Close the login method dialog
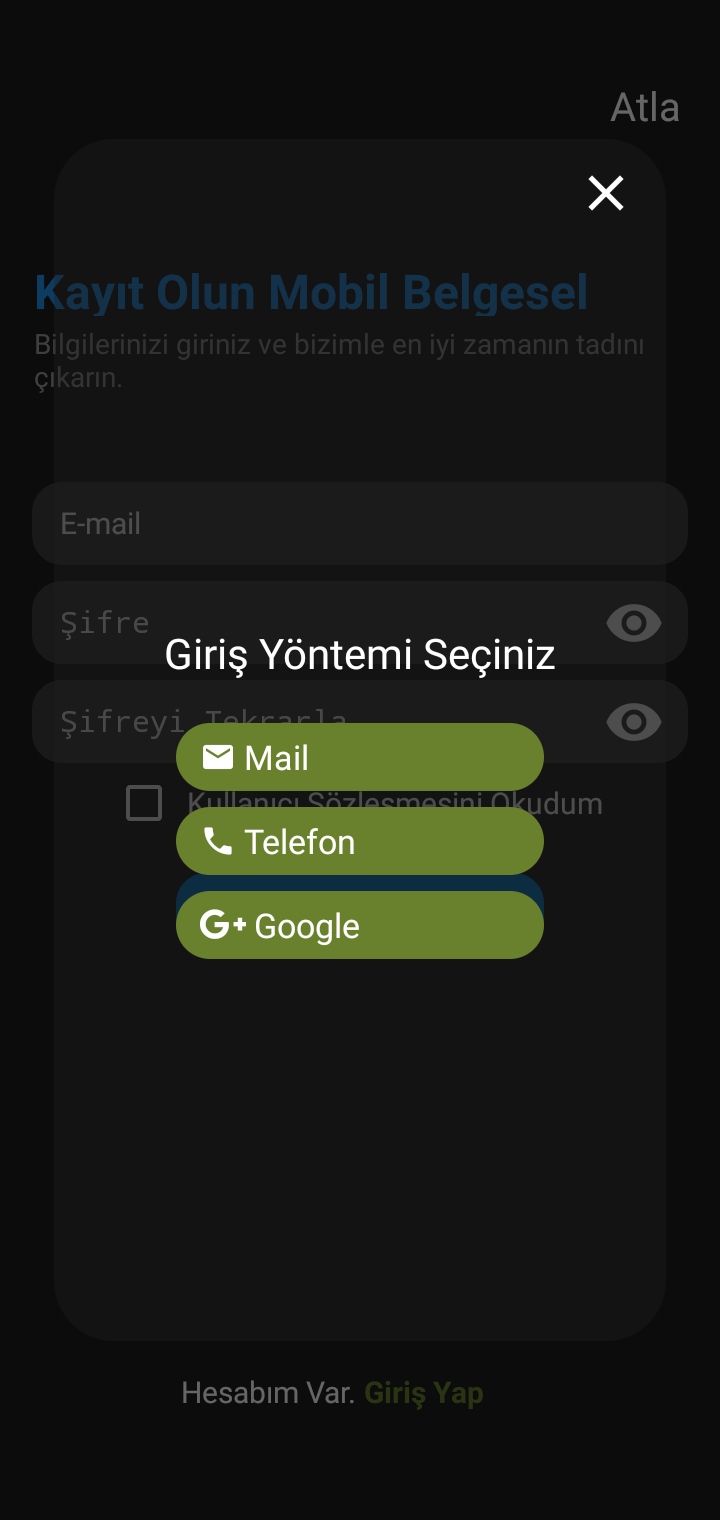This screenshot has height=1520, width=720. point(605,193)
